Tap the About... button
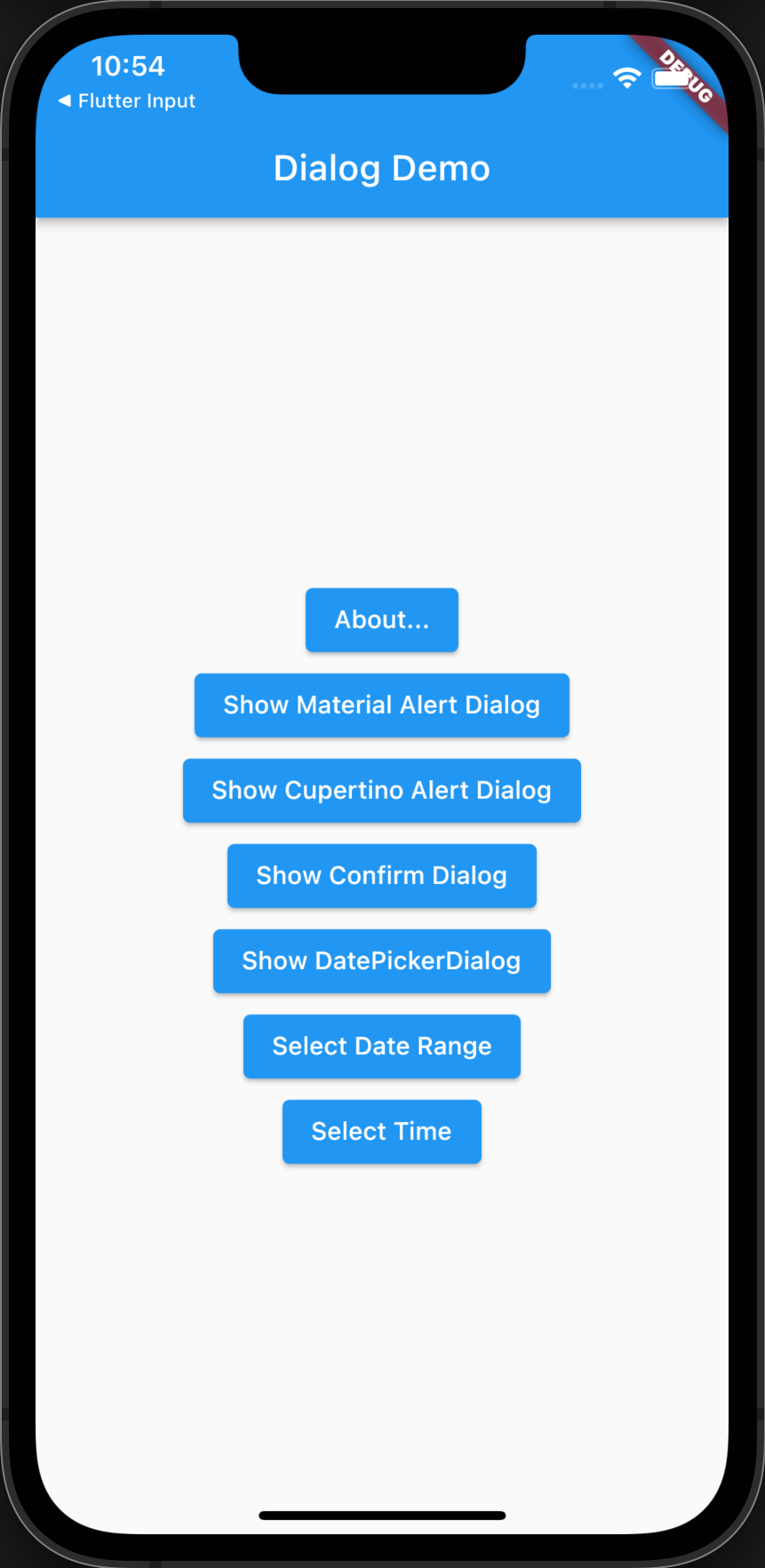This screenshot has width=765, height=1568. click(382, 620)
